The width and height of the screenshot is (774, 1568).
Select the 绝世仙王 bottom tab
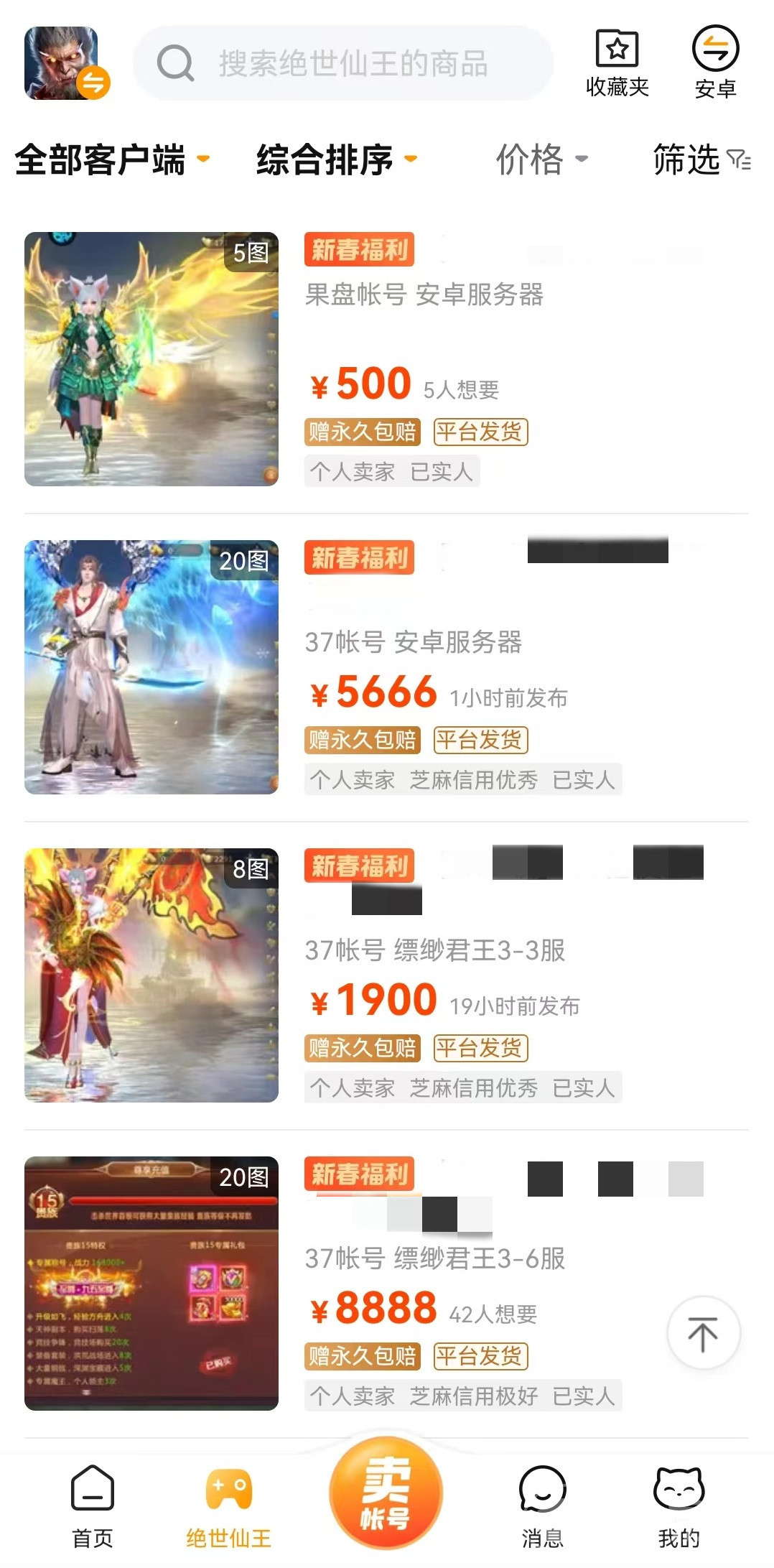tap(228, 1506)
